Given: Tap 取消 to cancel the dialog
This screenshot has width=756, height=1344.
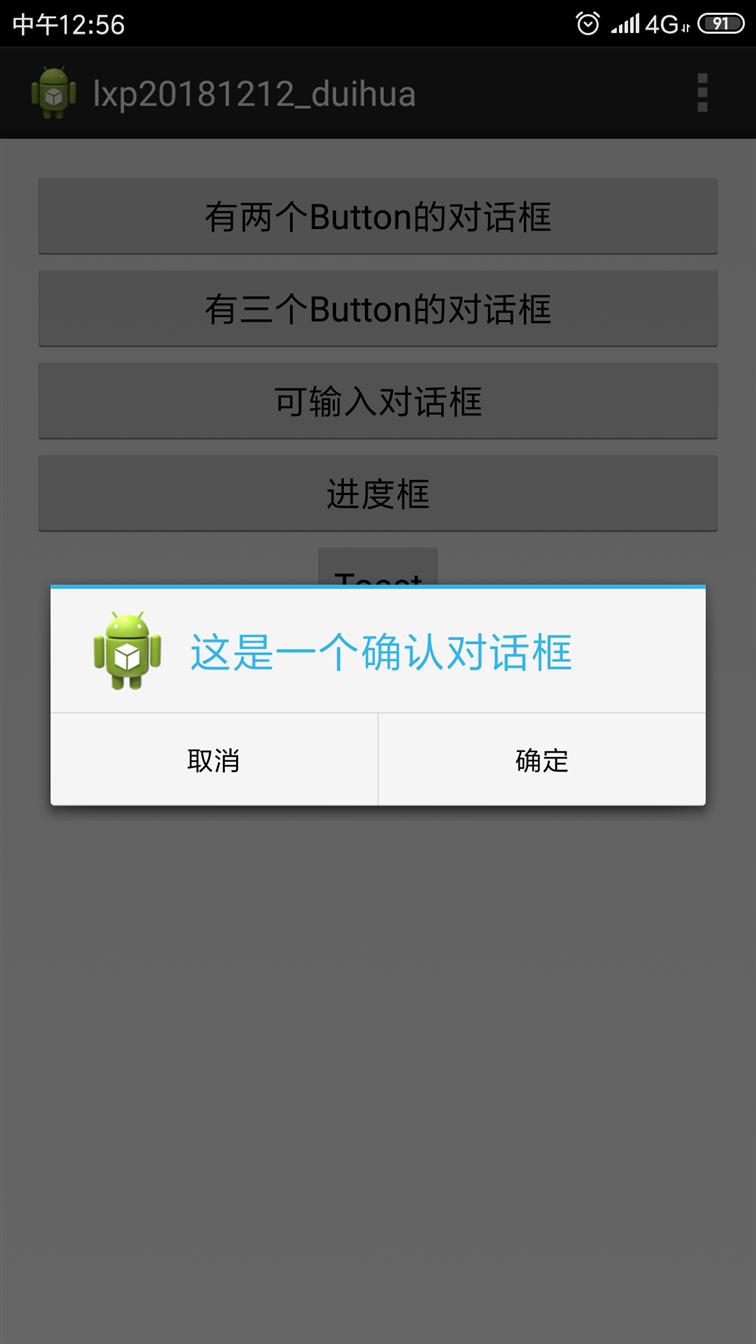Looking at the screenshot, I should pyautogui.click(x=214, y=760).
